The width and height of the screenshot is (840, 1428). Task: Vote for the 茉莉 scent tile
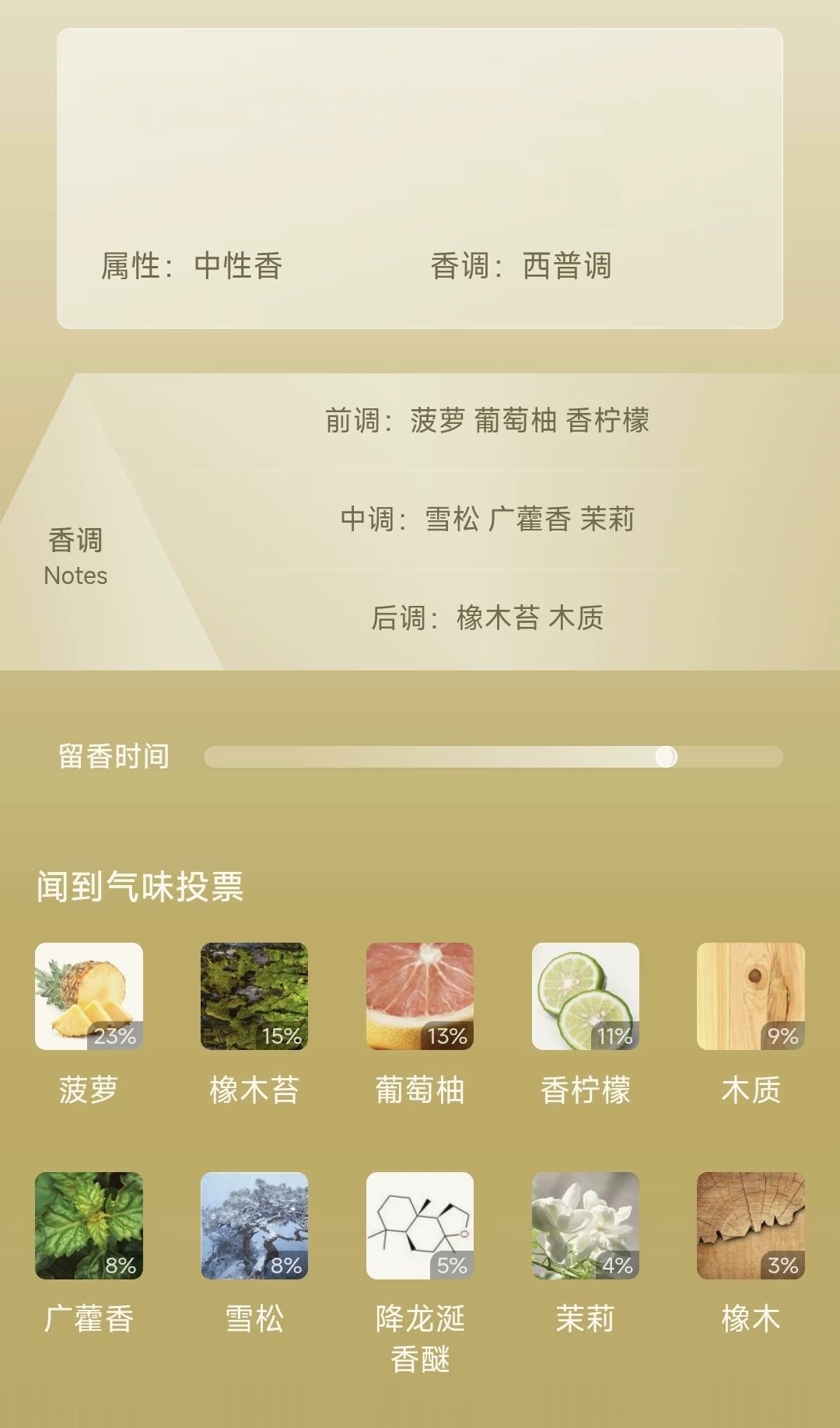point(586,1226)
